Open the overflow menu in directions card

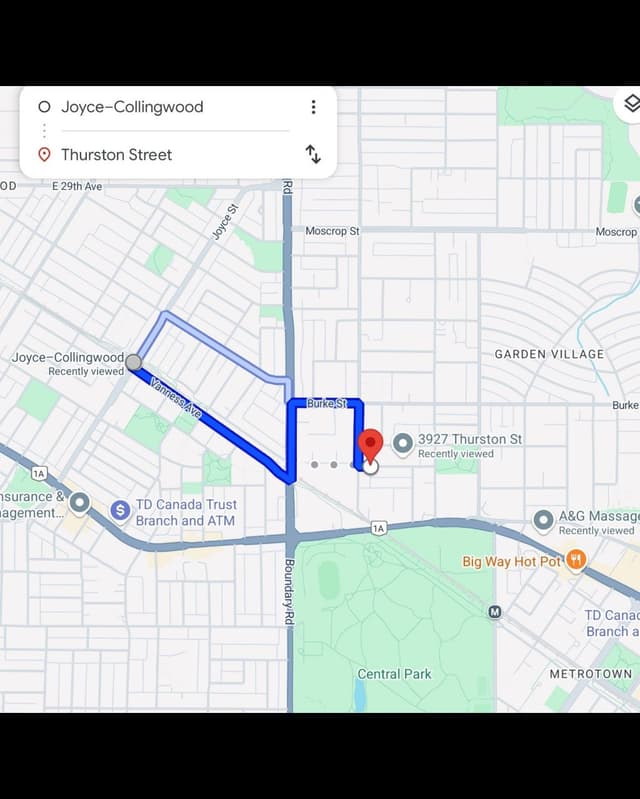click(313, 107)
